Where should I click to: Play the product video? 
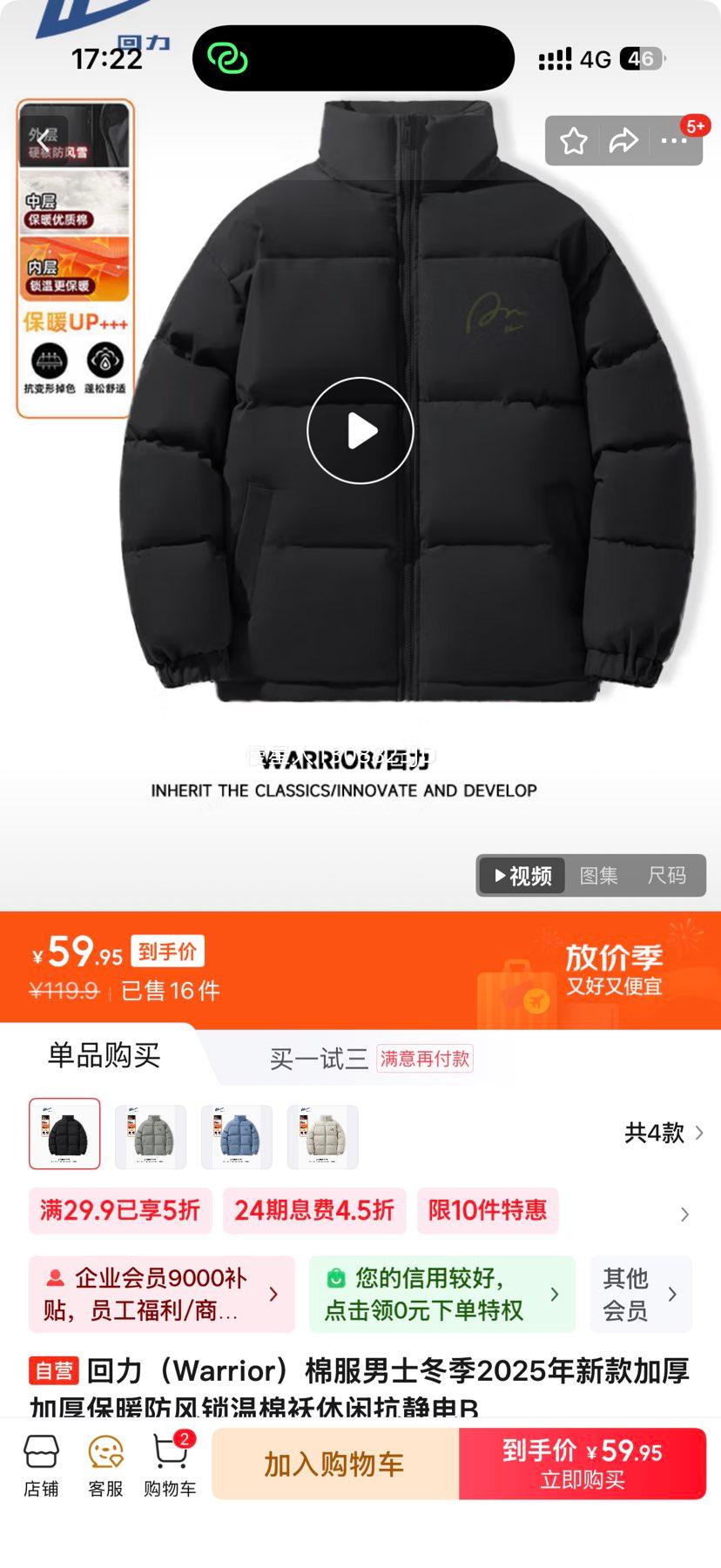(360, 430)
